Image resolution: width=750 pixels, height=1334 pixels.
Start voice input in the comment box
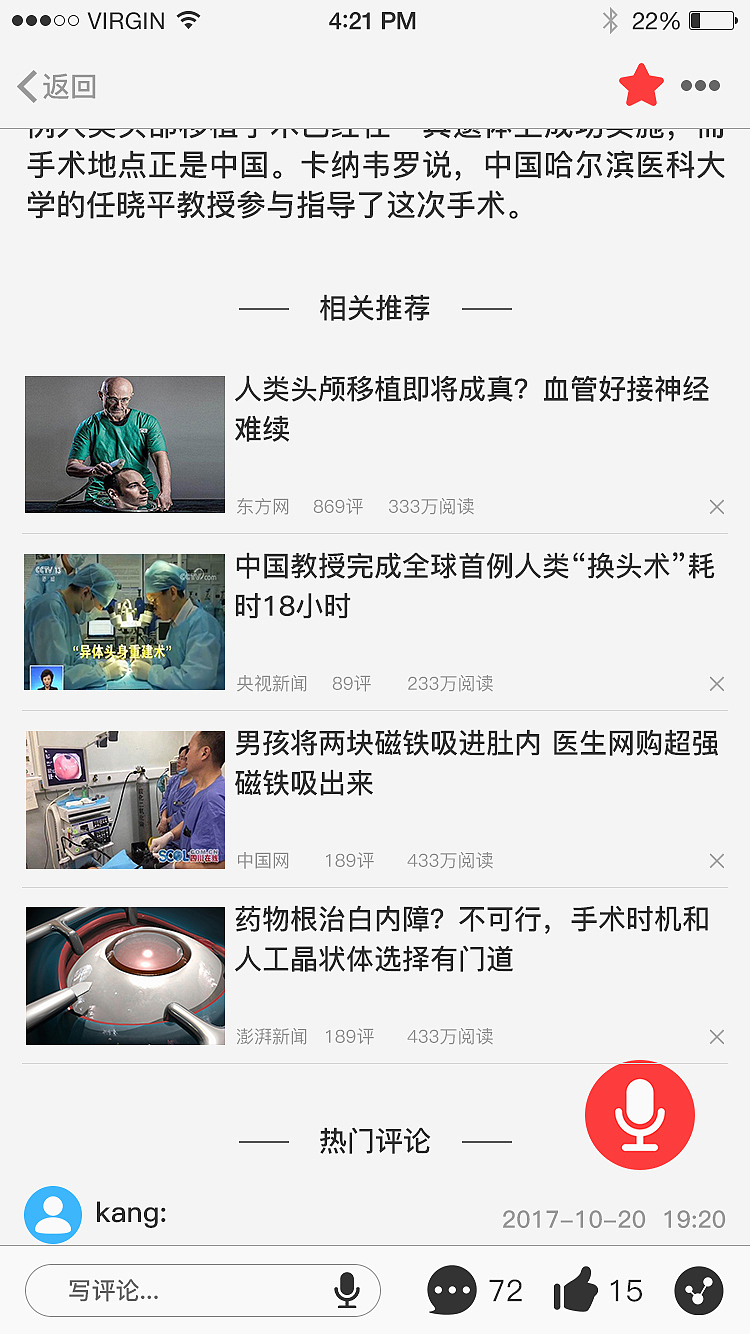click(x=347, y=1291)
